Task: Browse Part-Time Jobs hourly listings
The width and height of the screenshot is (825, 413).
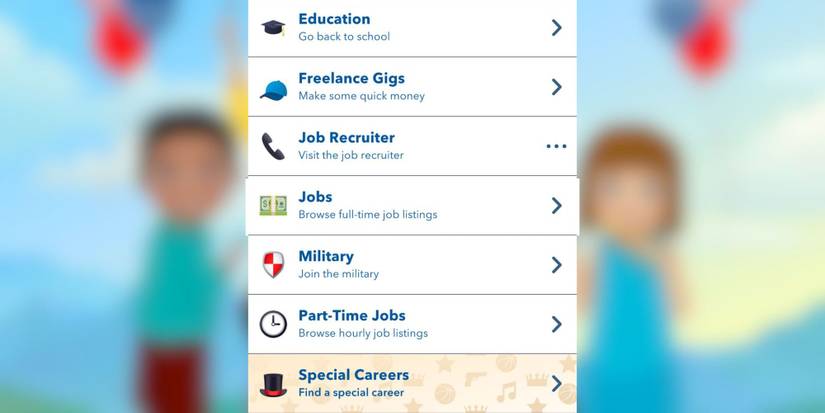Action: tap(412, 324)
